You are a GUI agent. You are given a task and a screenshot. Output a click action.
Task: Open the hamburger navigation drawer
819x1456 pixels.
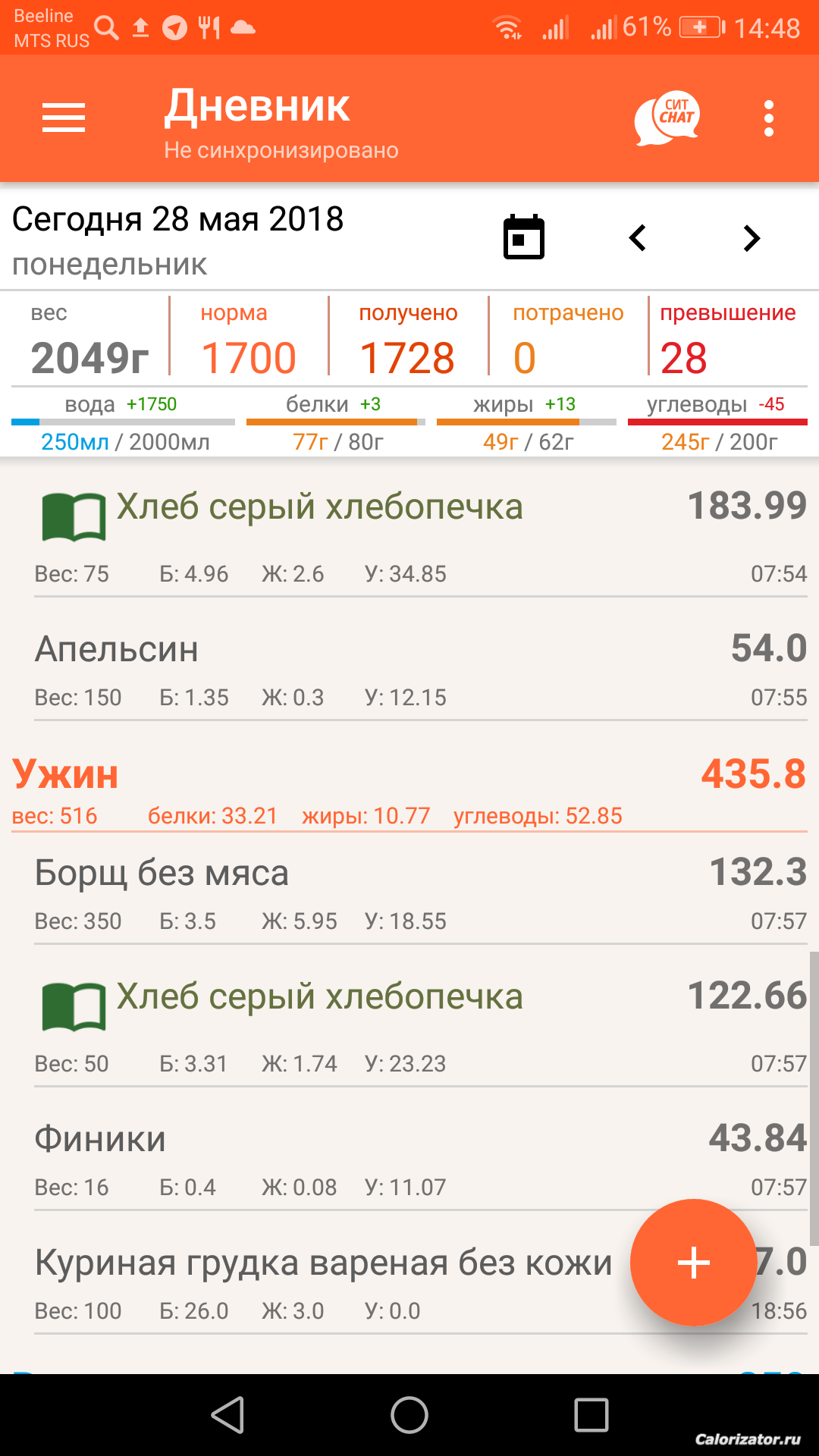click(64, 118)
